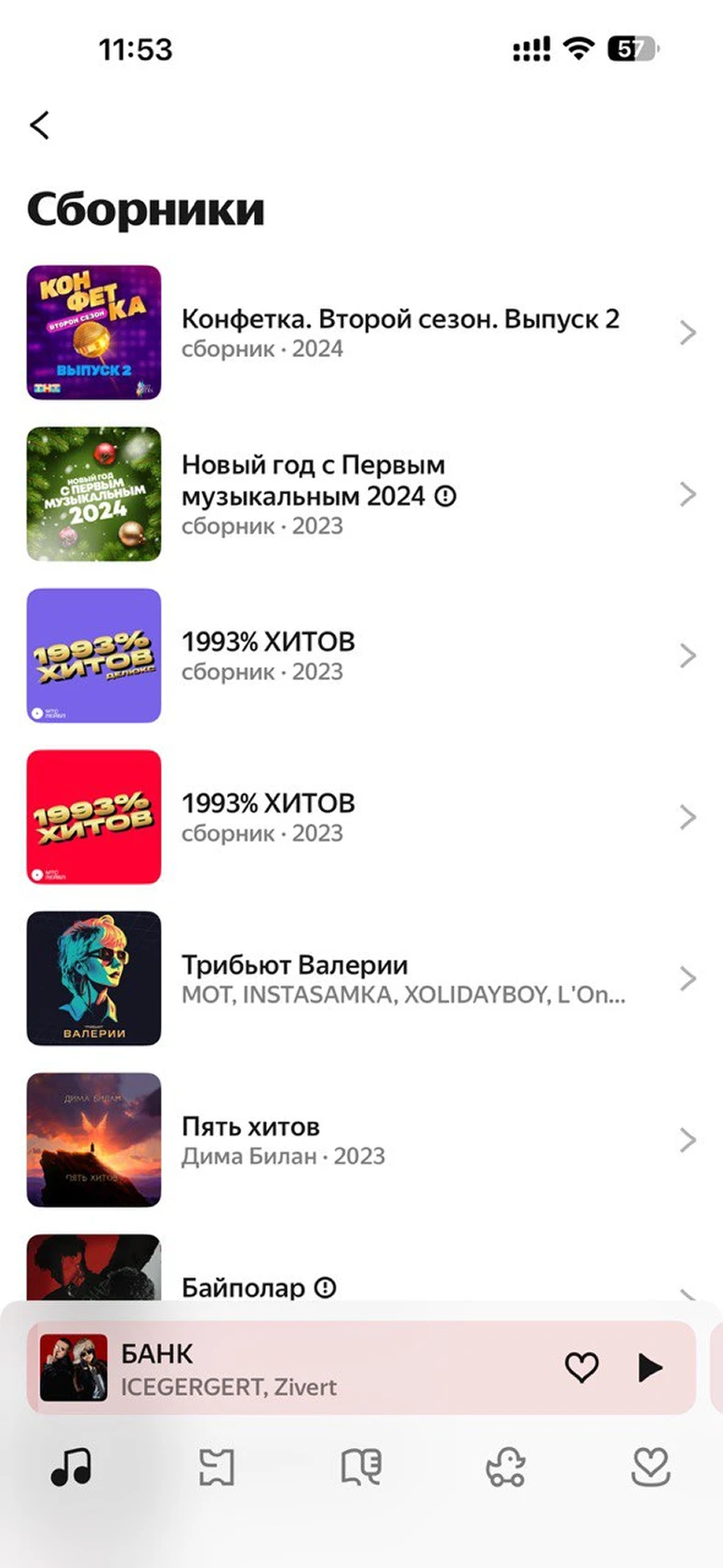
Task: Go back using the top-left arrow
Action: tap(40, 125)
